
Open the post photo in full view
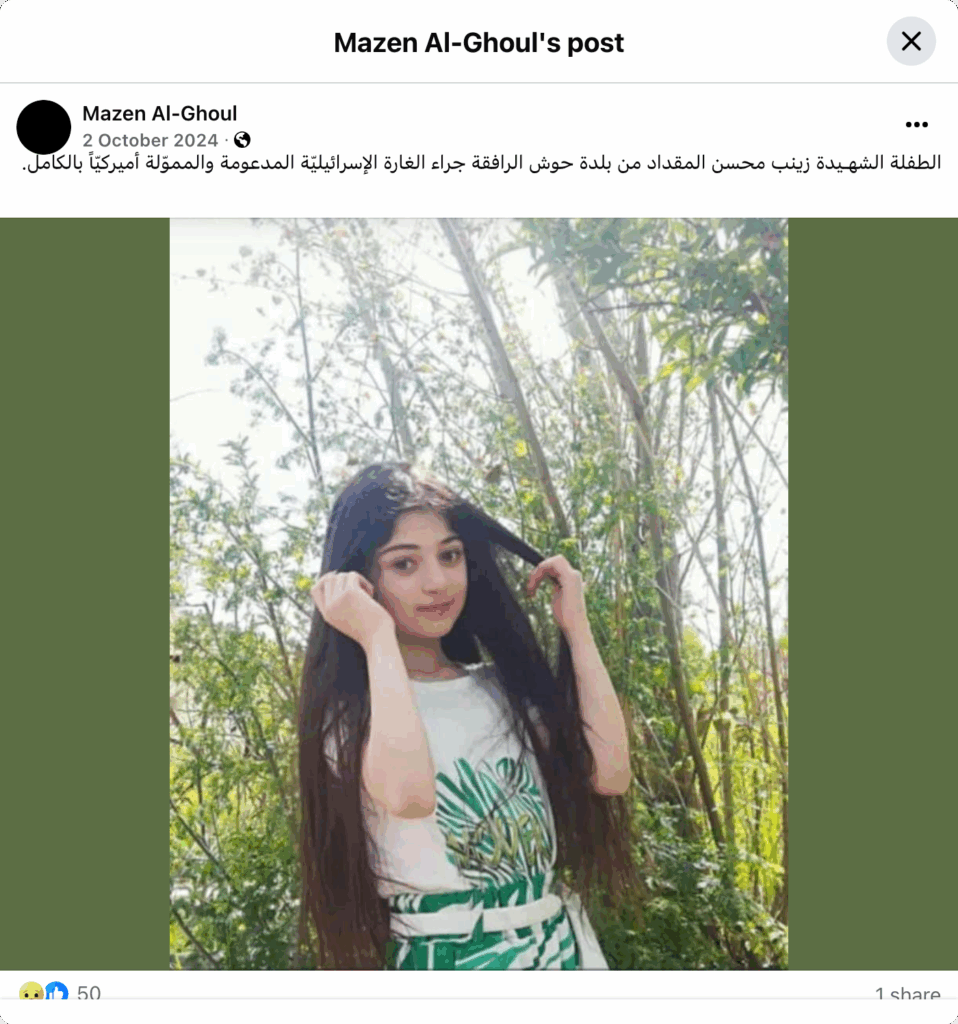click(478, 593)
